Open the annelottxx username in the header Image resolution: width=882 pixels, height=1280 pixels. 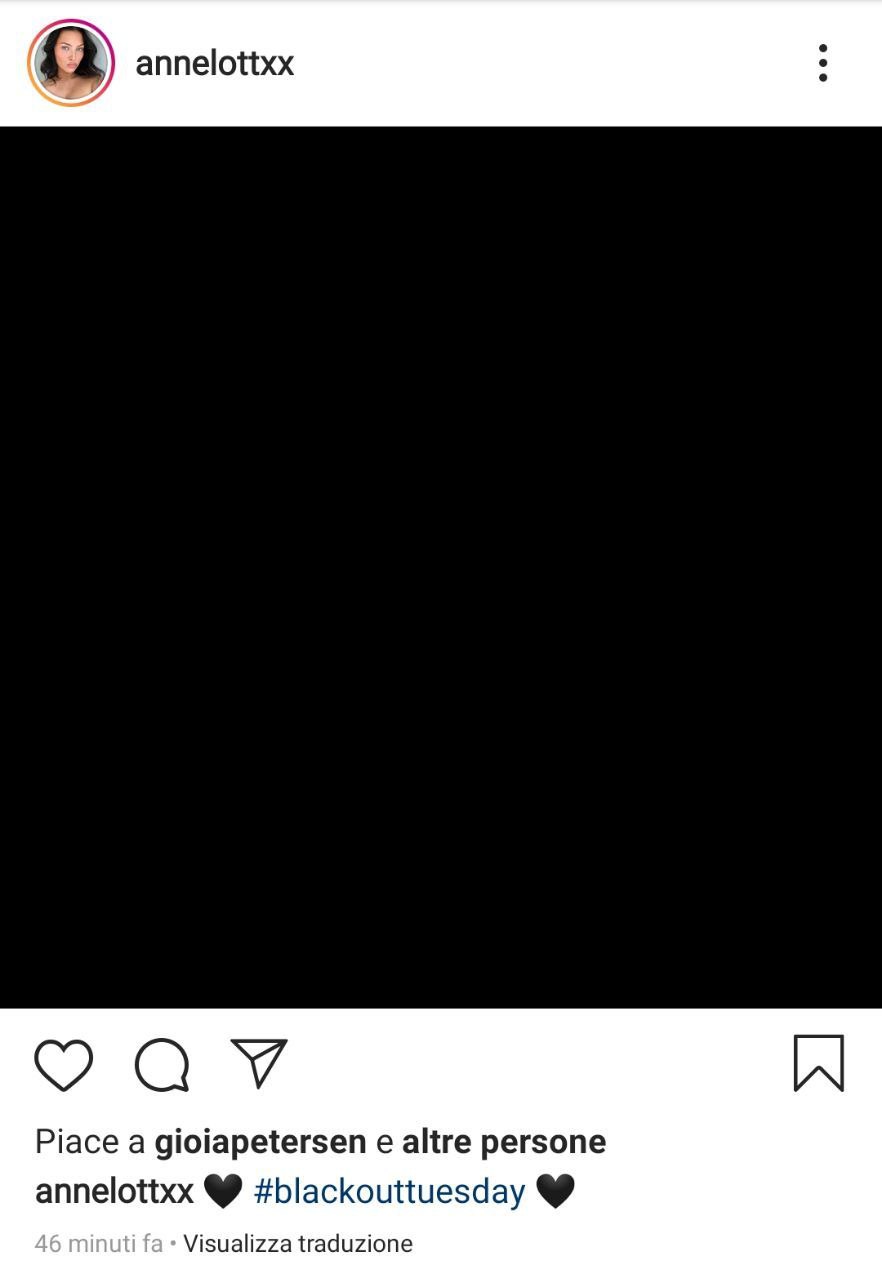tap(214, 64)
